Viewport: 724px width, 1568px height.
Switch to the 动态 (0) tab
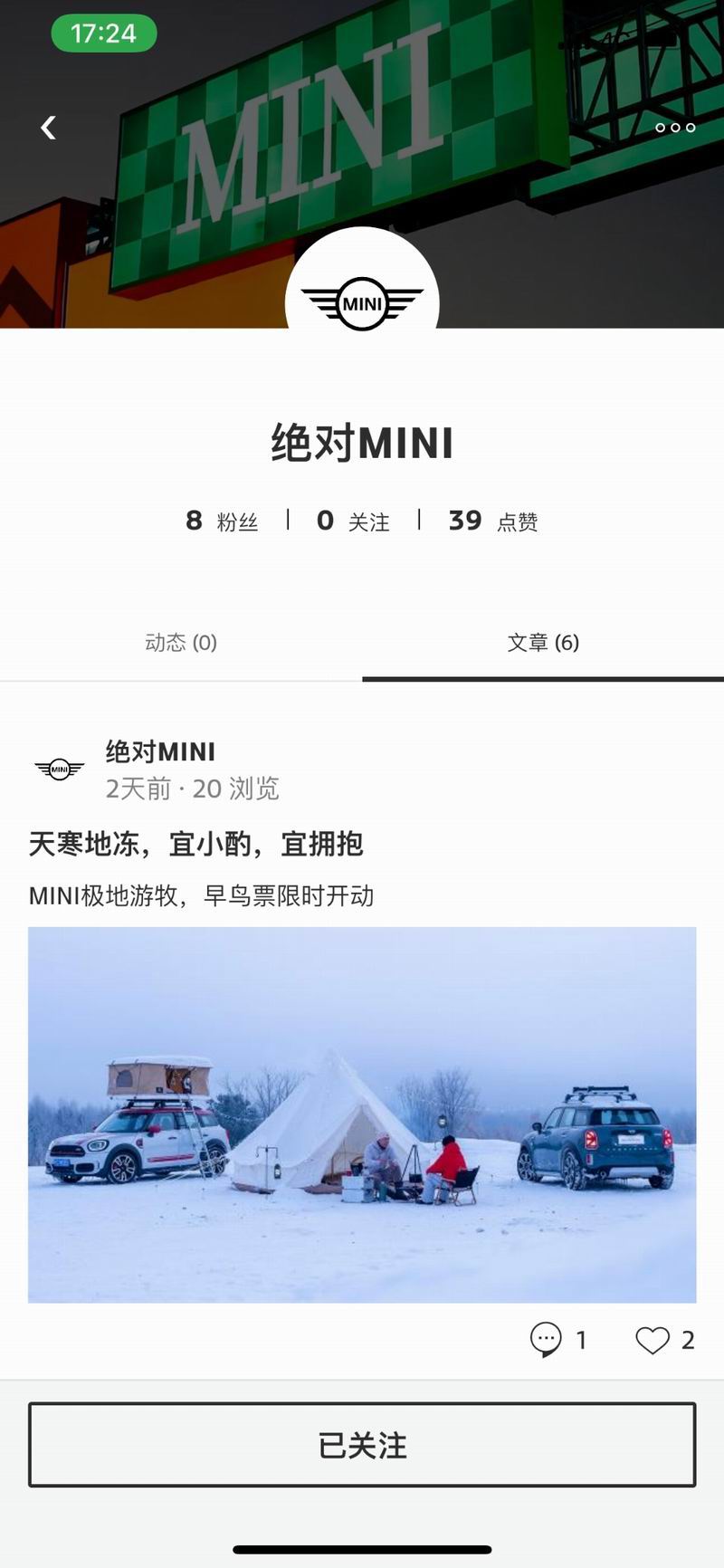pos(181,643)
